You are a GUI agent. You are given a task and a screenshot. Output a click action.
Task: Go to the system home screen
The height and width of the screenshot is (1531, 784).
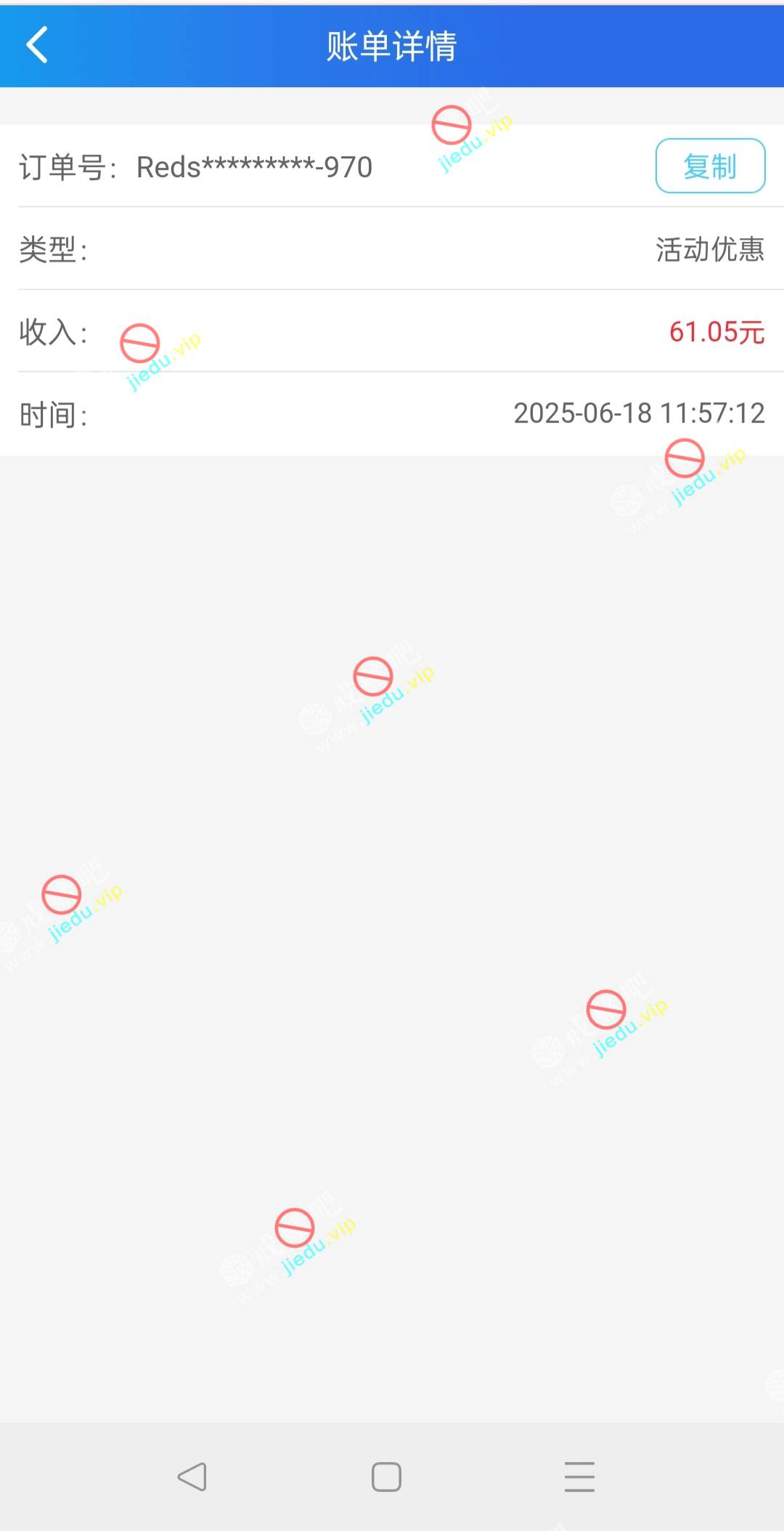coord(386,1477)
